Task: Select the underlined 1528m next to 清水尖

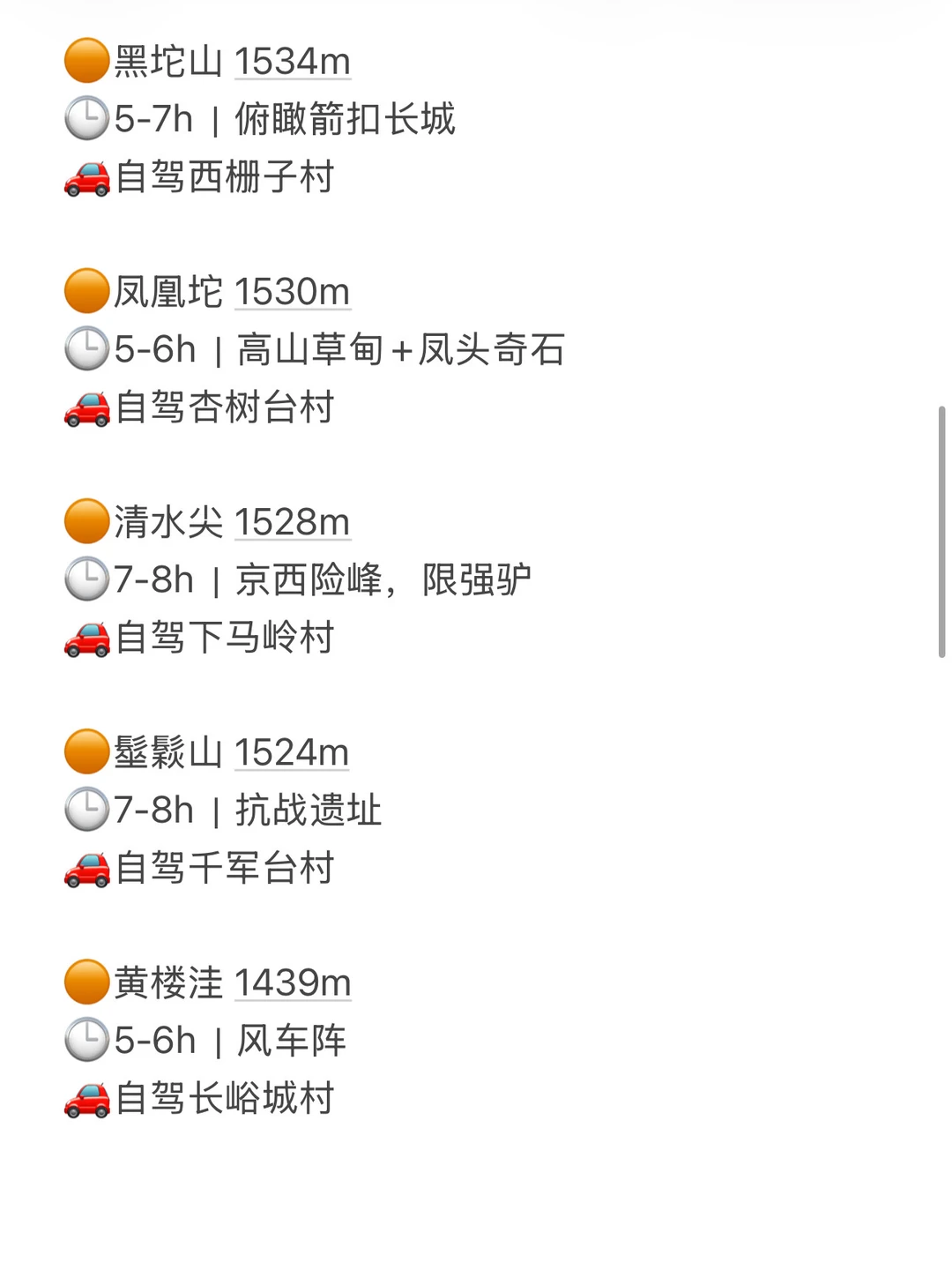Action: coord(292,522)
